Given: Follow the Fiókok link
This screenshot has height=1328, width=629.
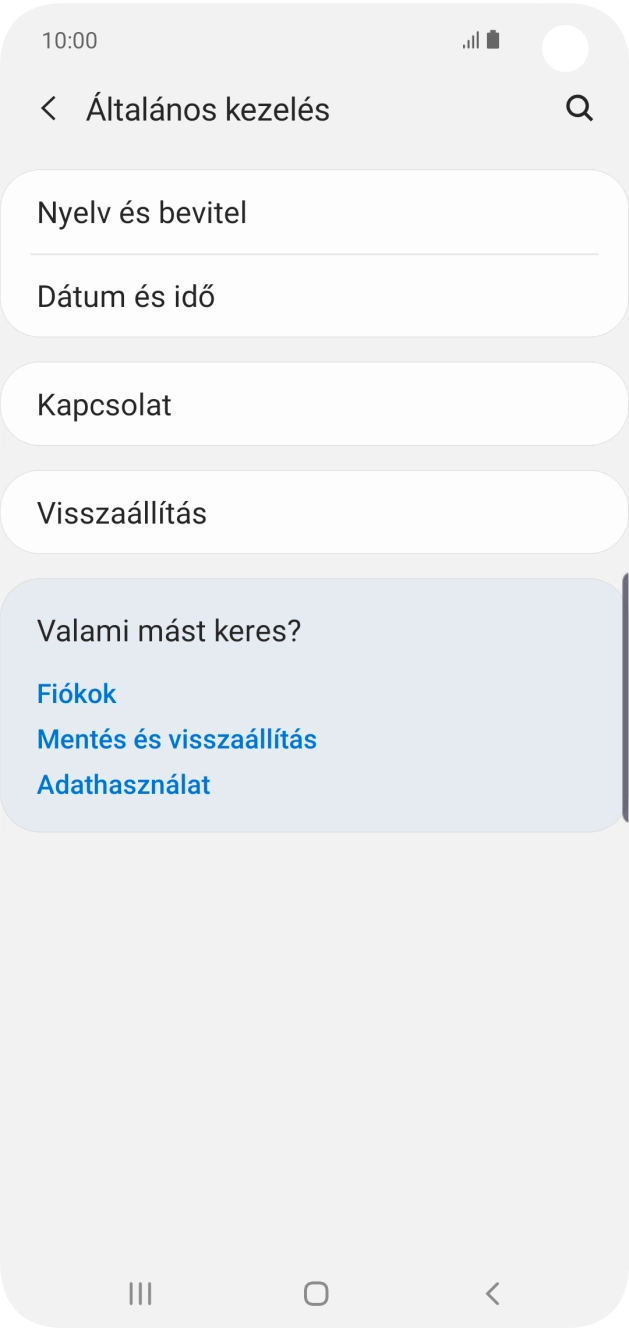Looking at the screenshot, I should point(77,694).
